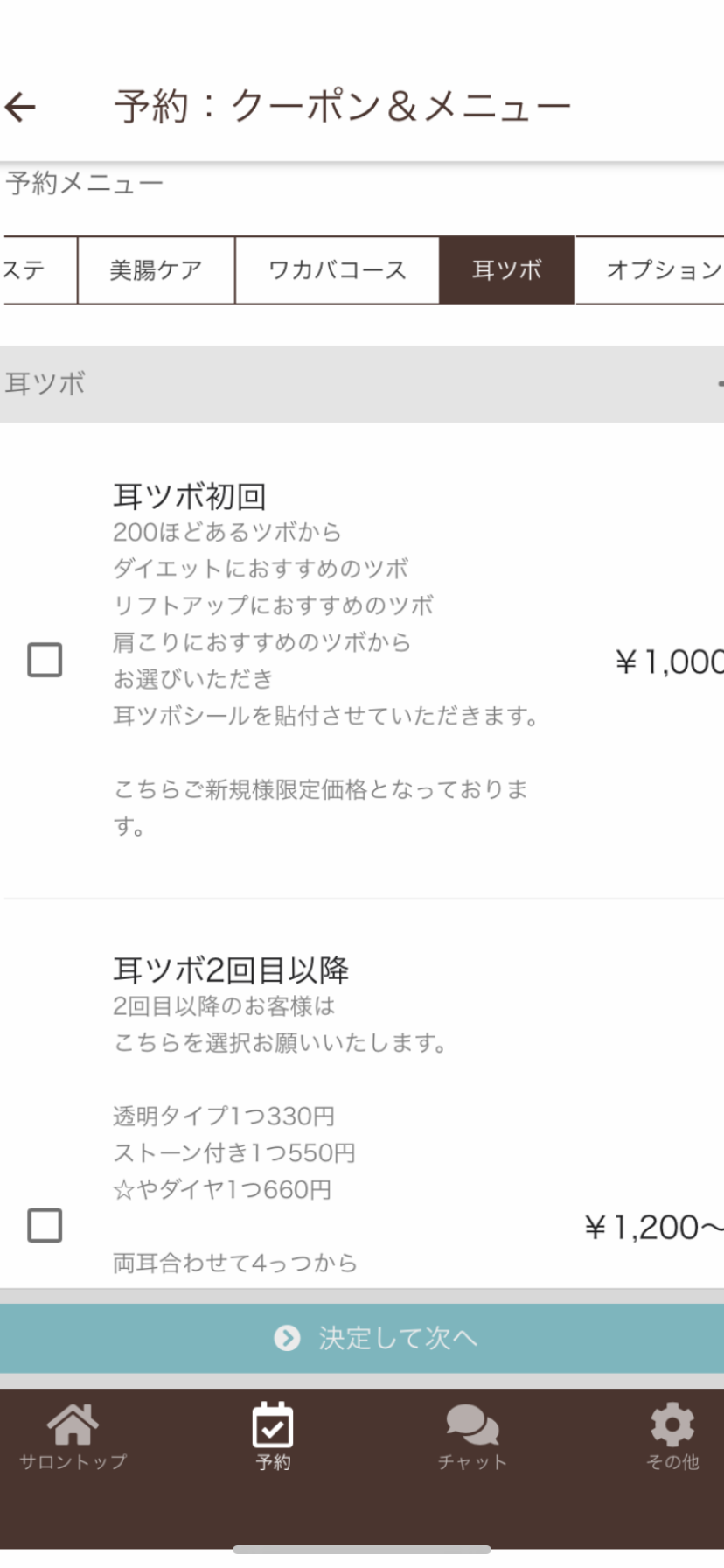Open the サロントップ tab
The width and height of the screenshot is (724, 1568).
click(x=73, y=1437)
